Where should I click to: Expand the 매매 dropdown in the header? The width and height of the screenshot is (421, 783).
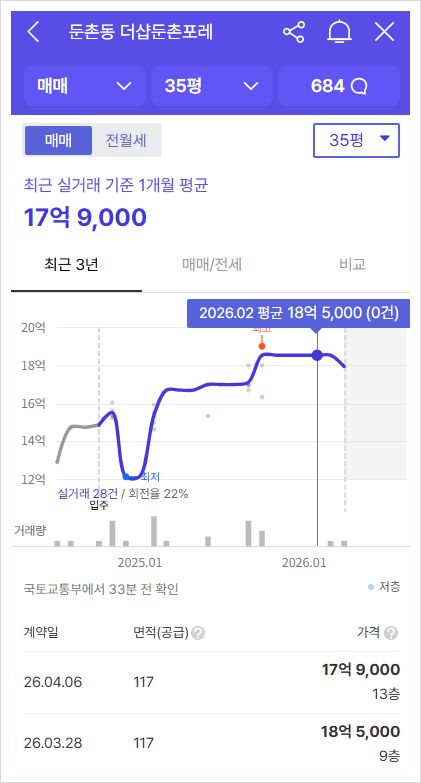[x=85, y=86]
